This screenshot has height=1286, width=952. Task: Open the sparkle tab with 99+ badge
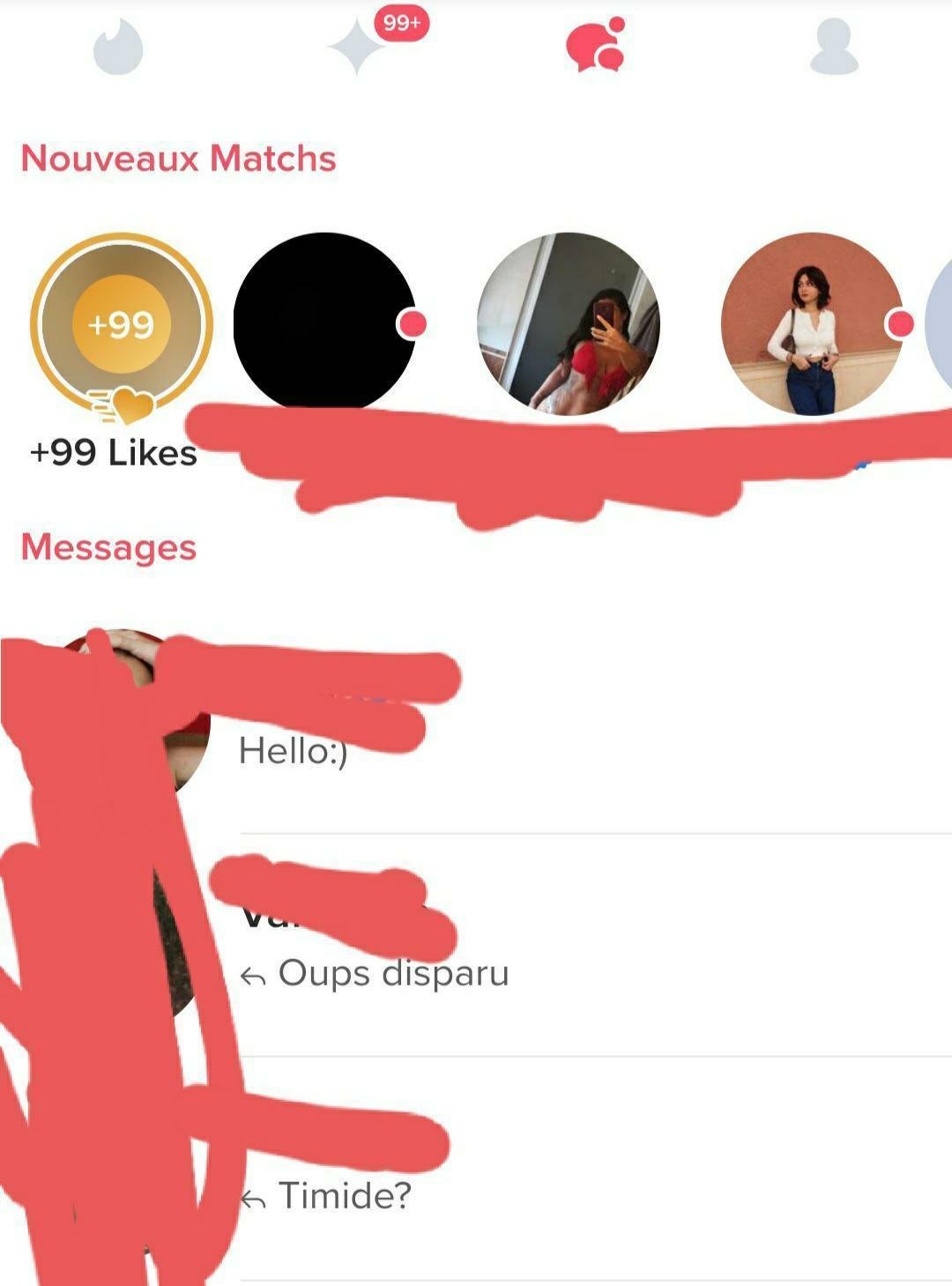pos(358,48)
